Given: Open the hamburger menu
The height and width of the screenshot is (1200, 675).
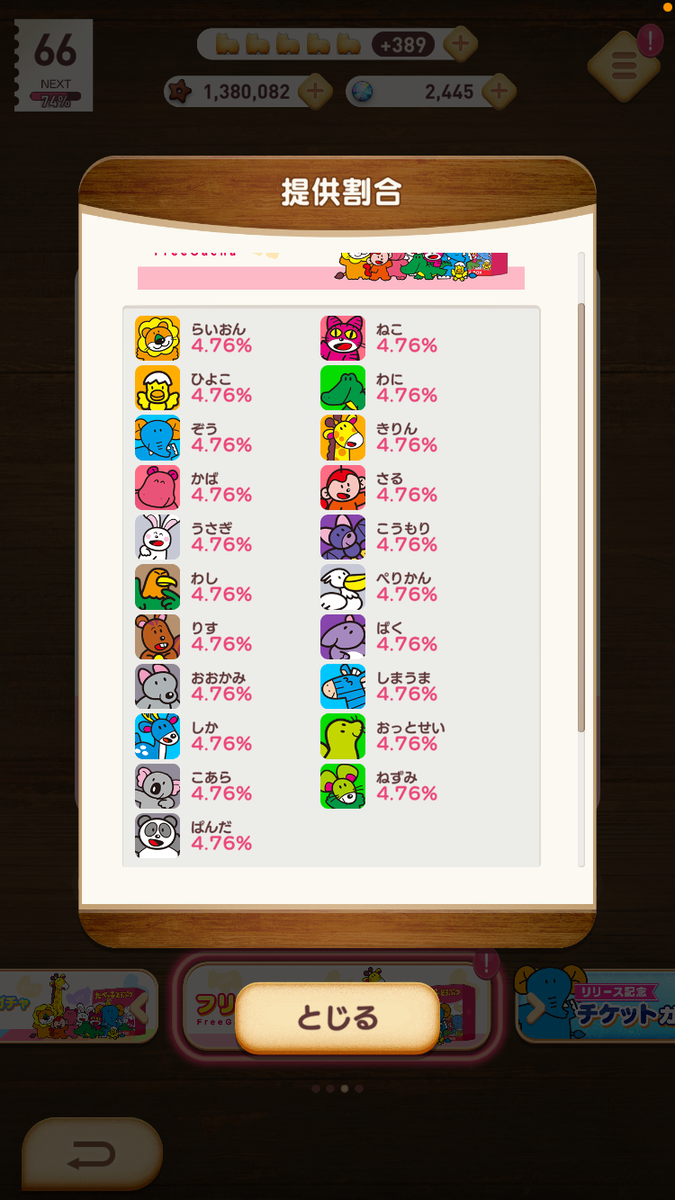Looking at the screenshot, I should pyautogui.click(x=625, y=67).
